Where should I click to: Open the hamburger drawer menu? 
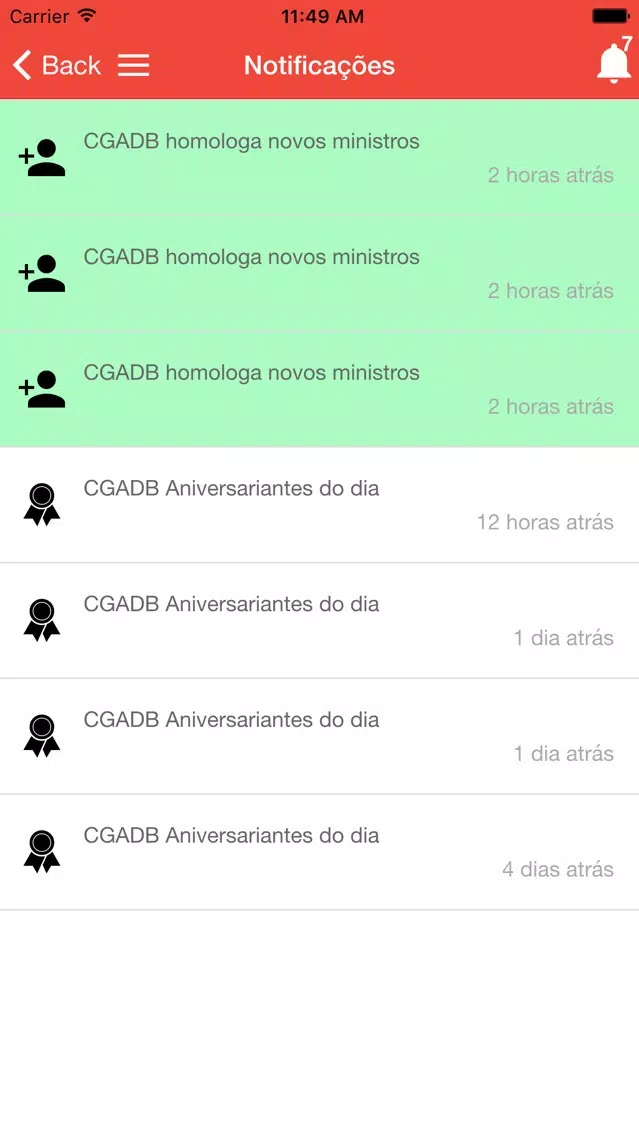134,65
